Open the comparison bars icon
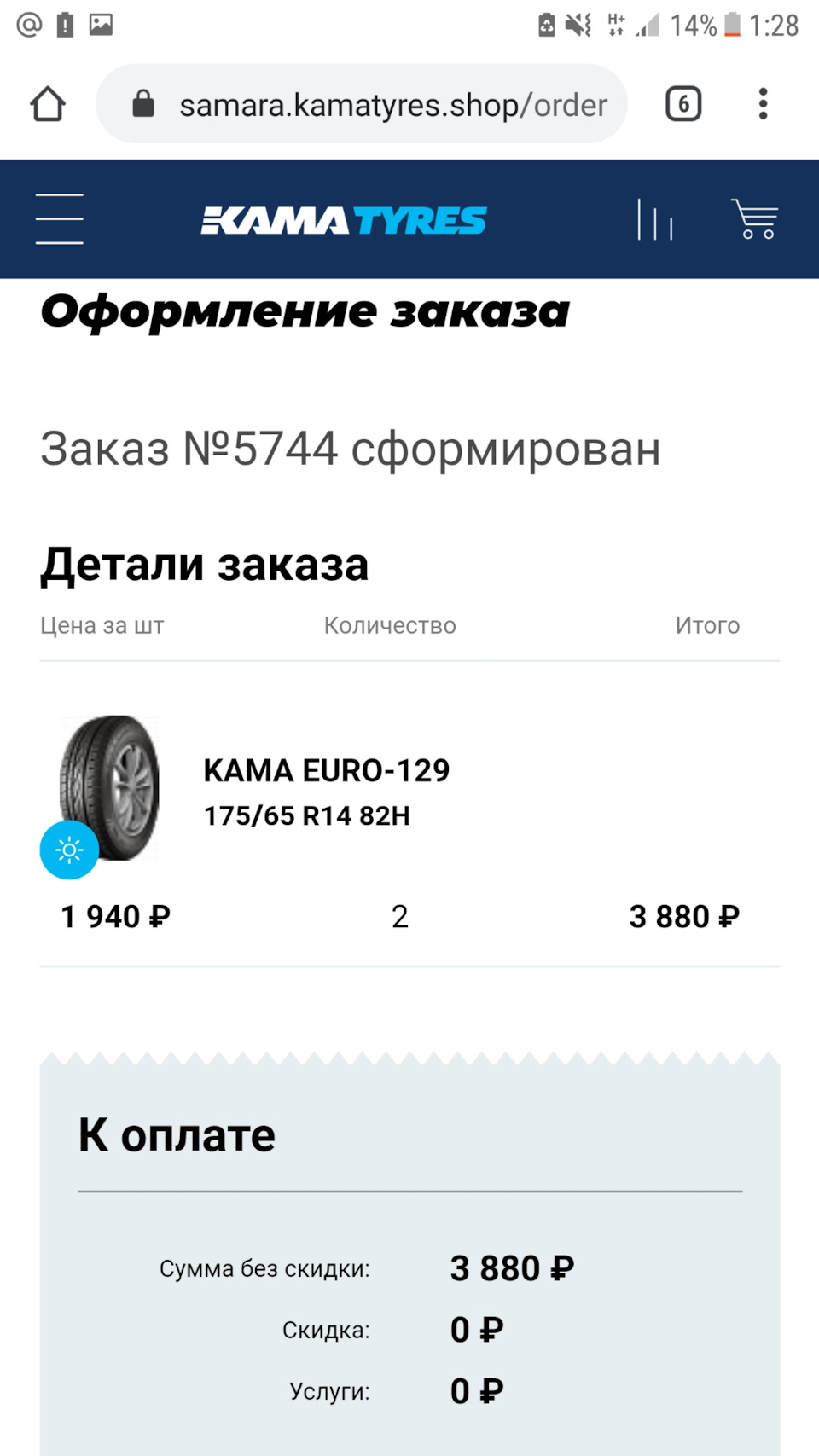 click(655, 219)
